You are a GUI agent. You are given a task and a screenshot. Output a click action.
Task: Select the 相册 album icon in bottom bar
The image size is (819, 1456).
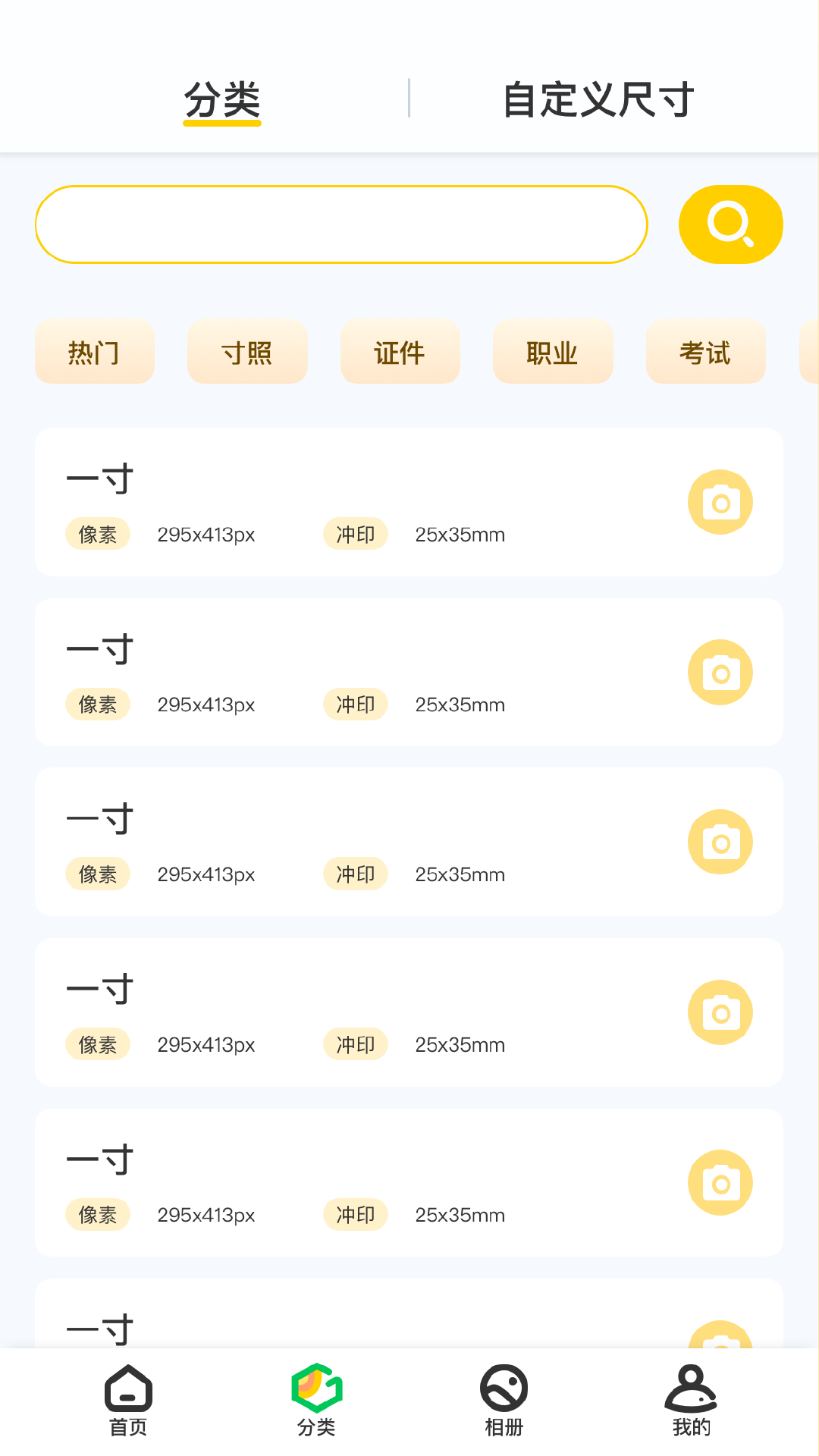click(x=502, y=1401)
